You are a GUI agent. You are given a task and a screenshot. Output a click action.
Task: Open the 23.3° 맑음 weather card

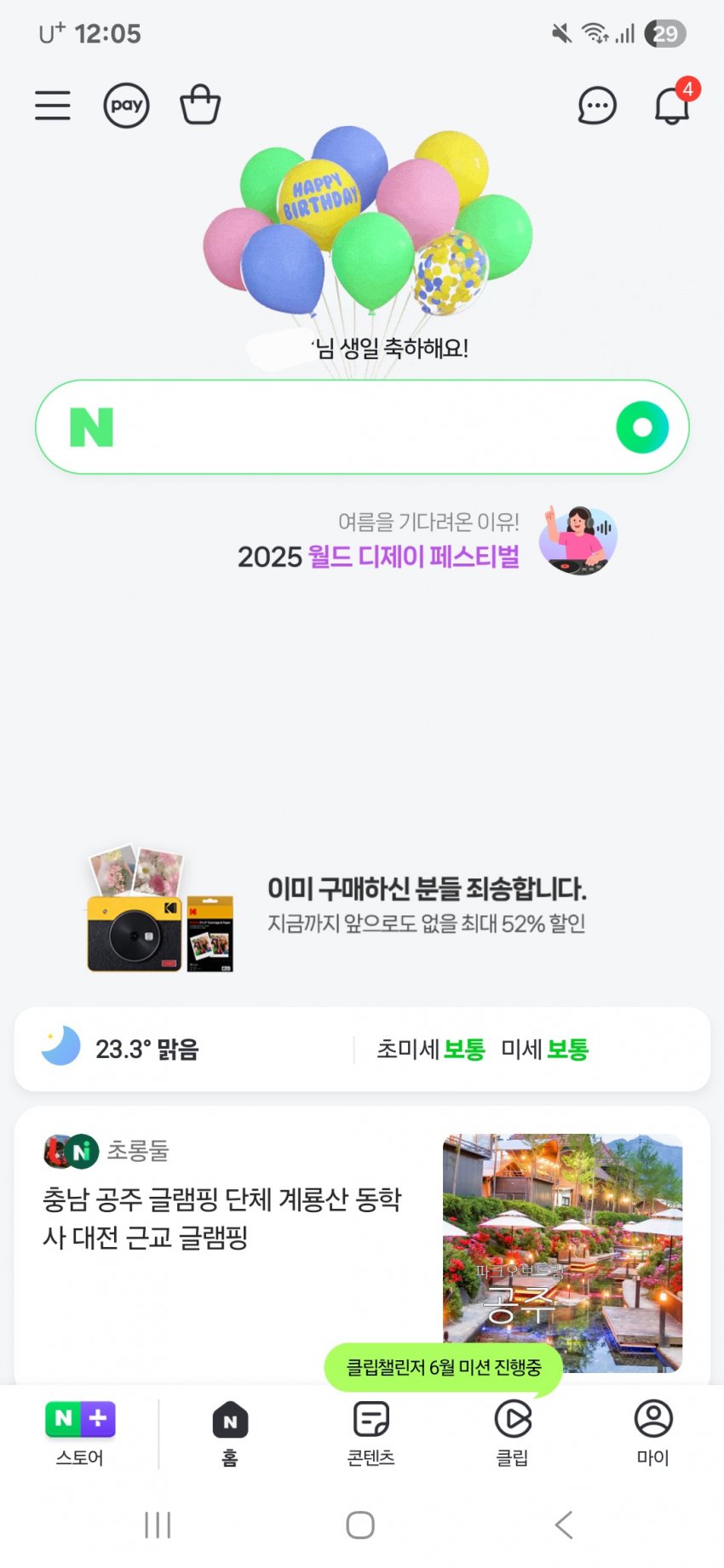click(147, 1049)
